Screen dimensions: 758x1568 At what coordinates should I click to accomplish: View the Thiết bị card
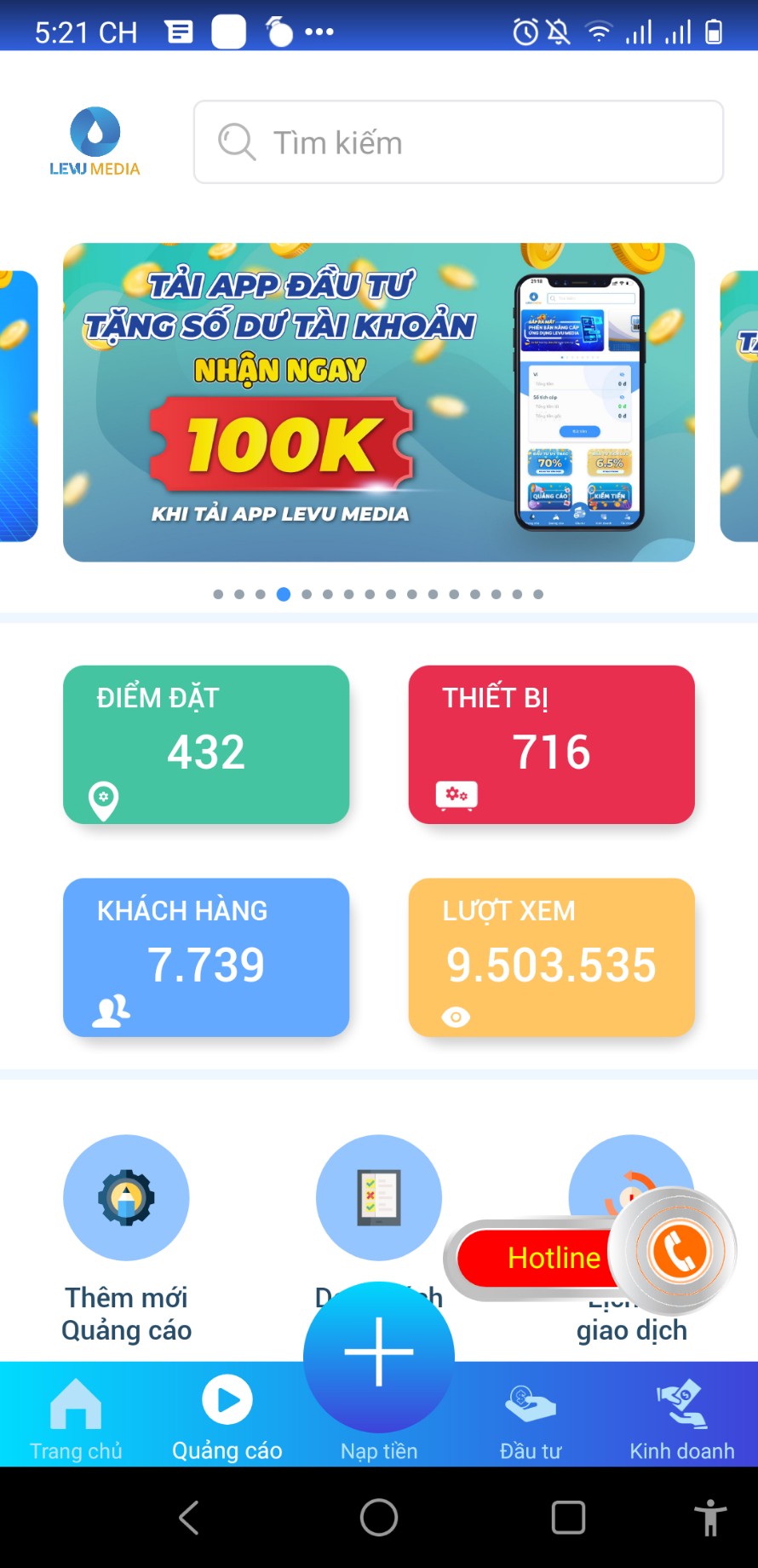pyautogui.click(x=551, y=744)
